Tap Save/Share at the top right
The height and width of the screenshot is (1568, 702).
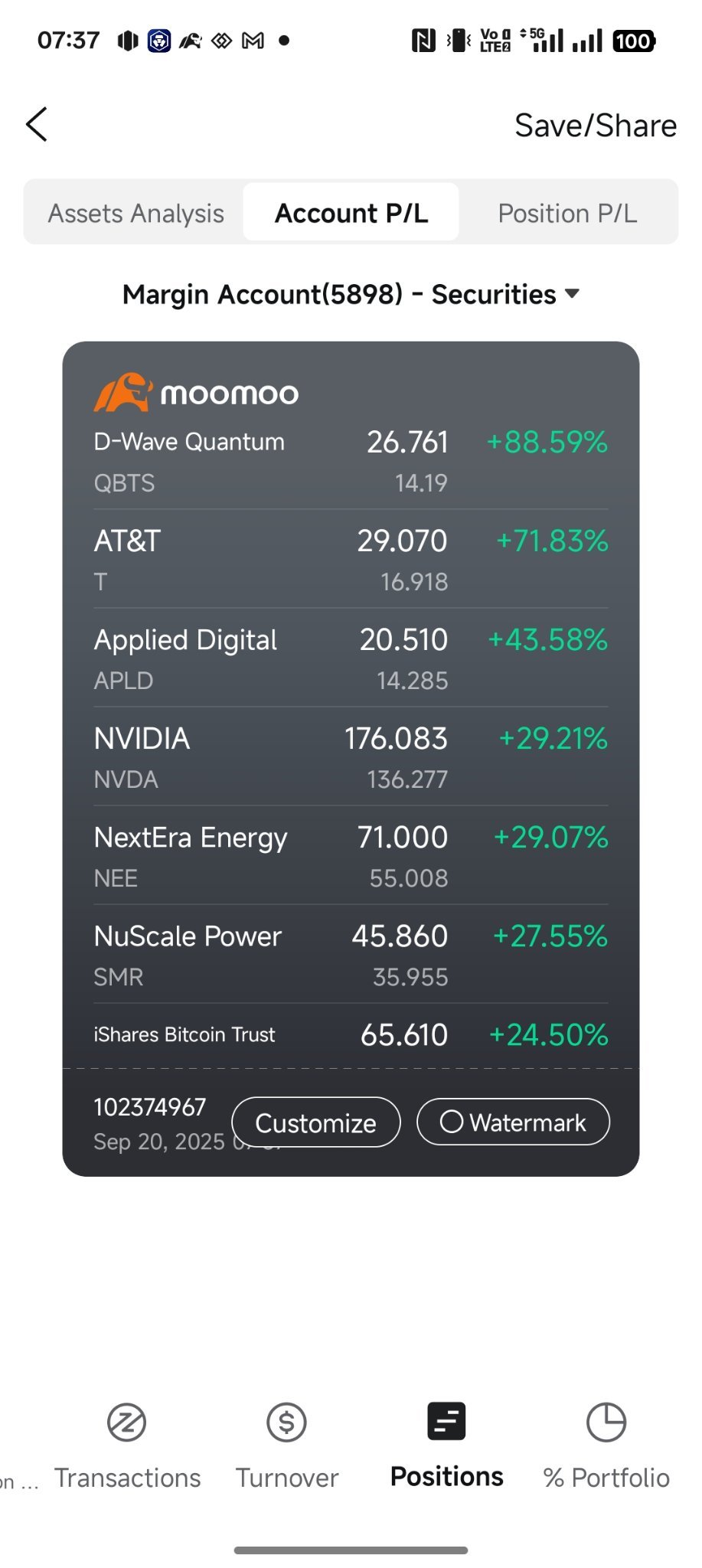[x=595, y=126]
